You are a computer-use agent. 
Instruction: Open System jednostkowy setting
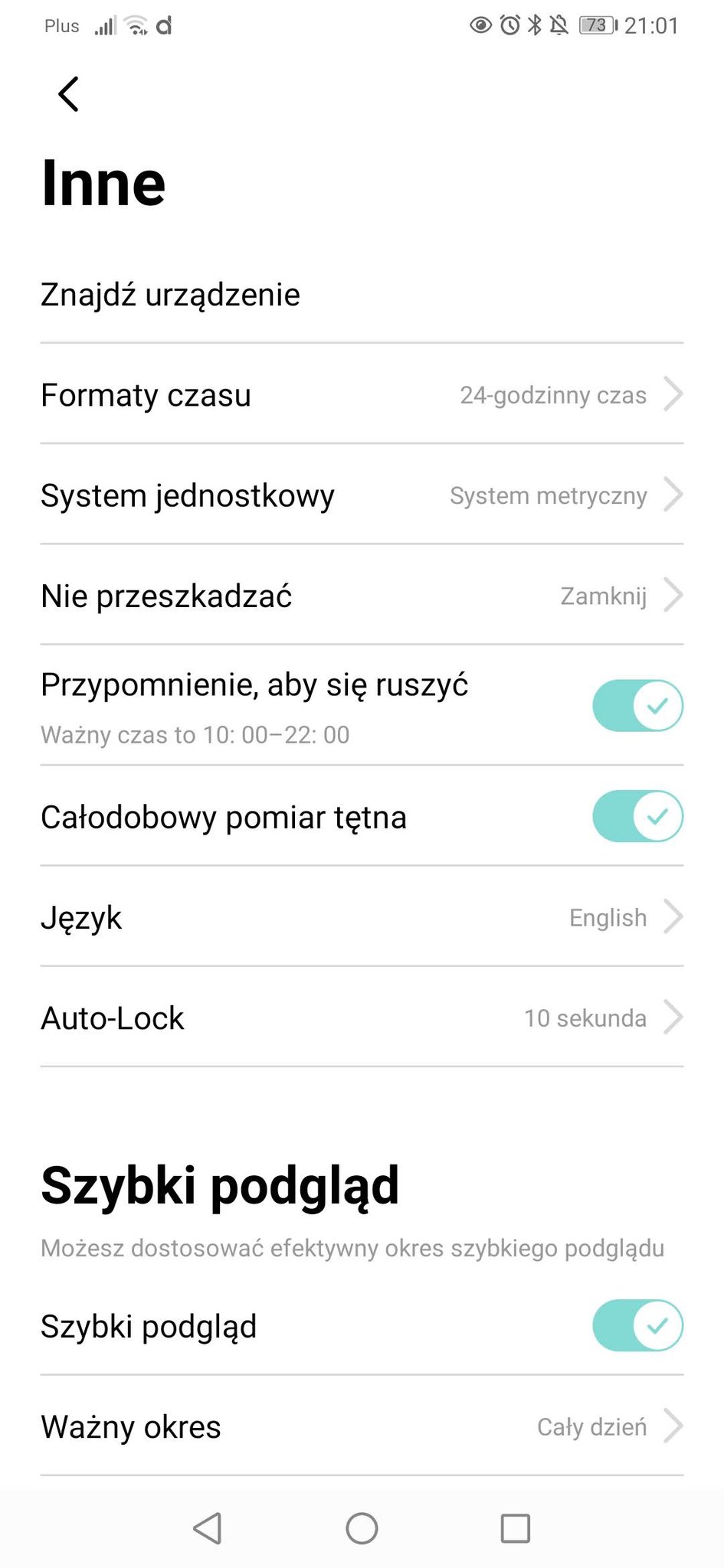point(362,495)
